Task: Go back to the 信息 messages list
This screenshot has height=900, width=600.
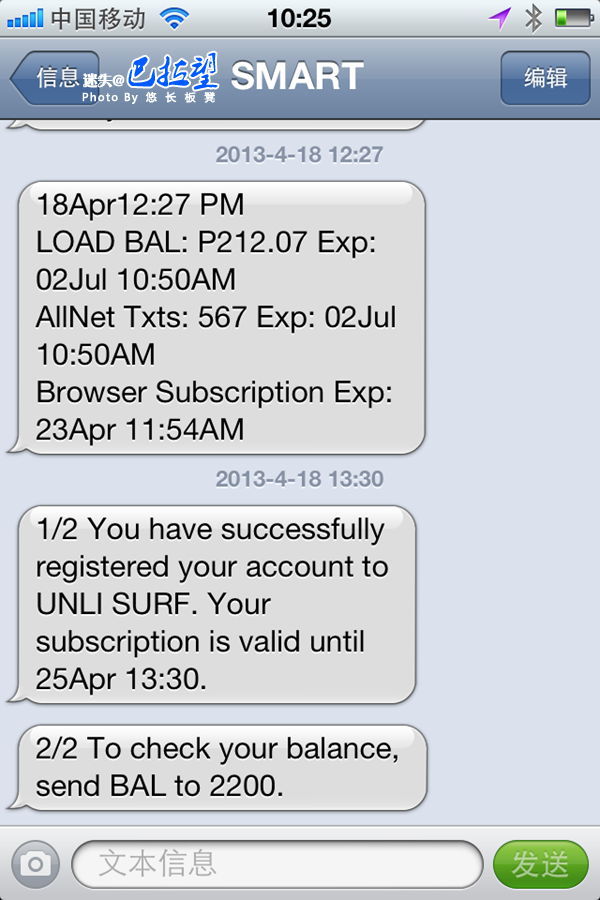Action: coord(55,78)
